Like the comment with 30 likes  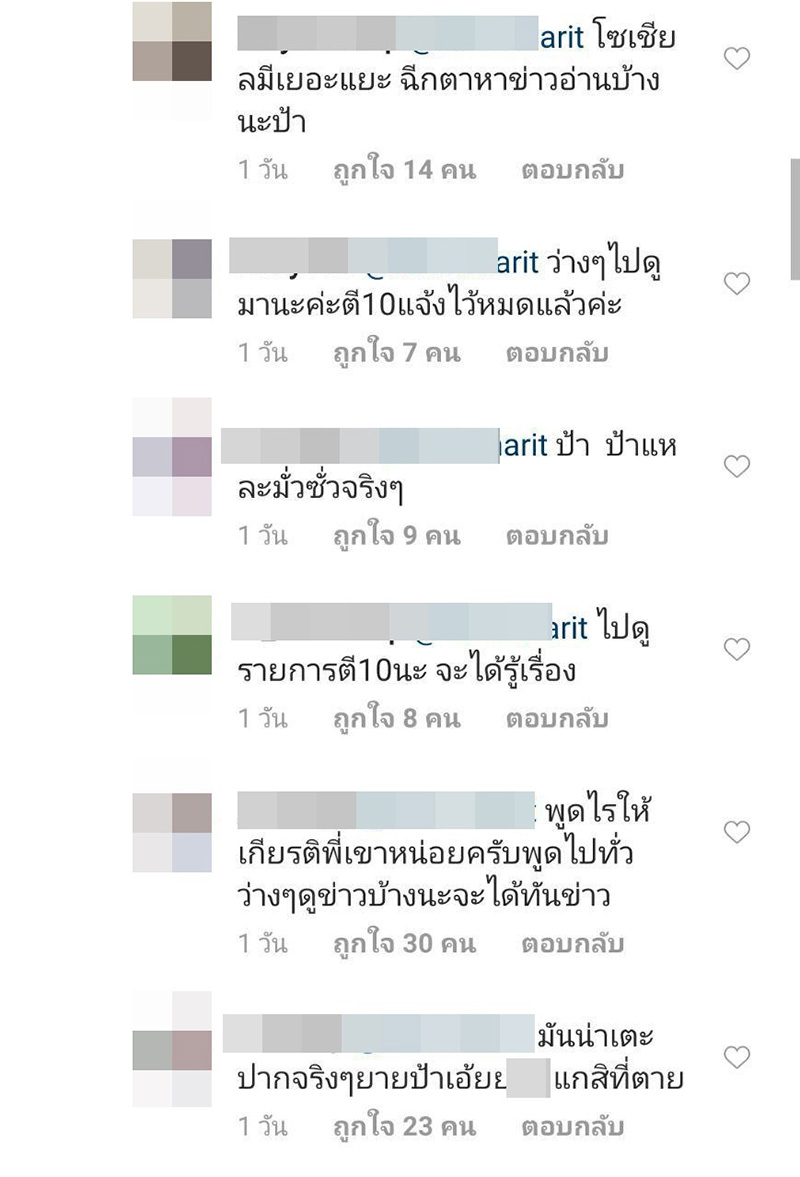point(737,832)
